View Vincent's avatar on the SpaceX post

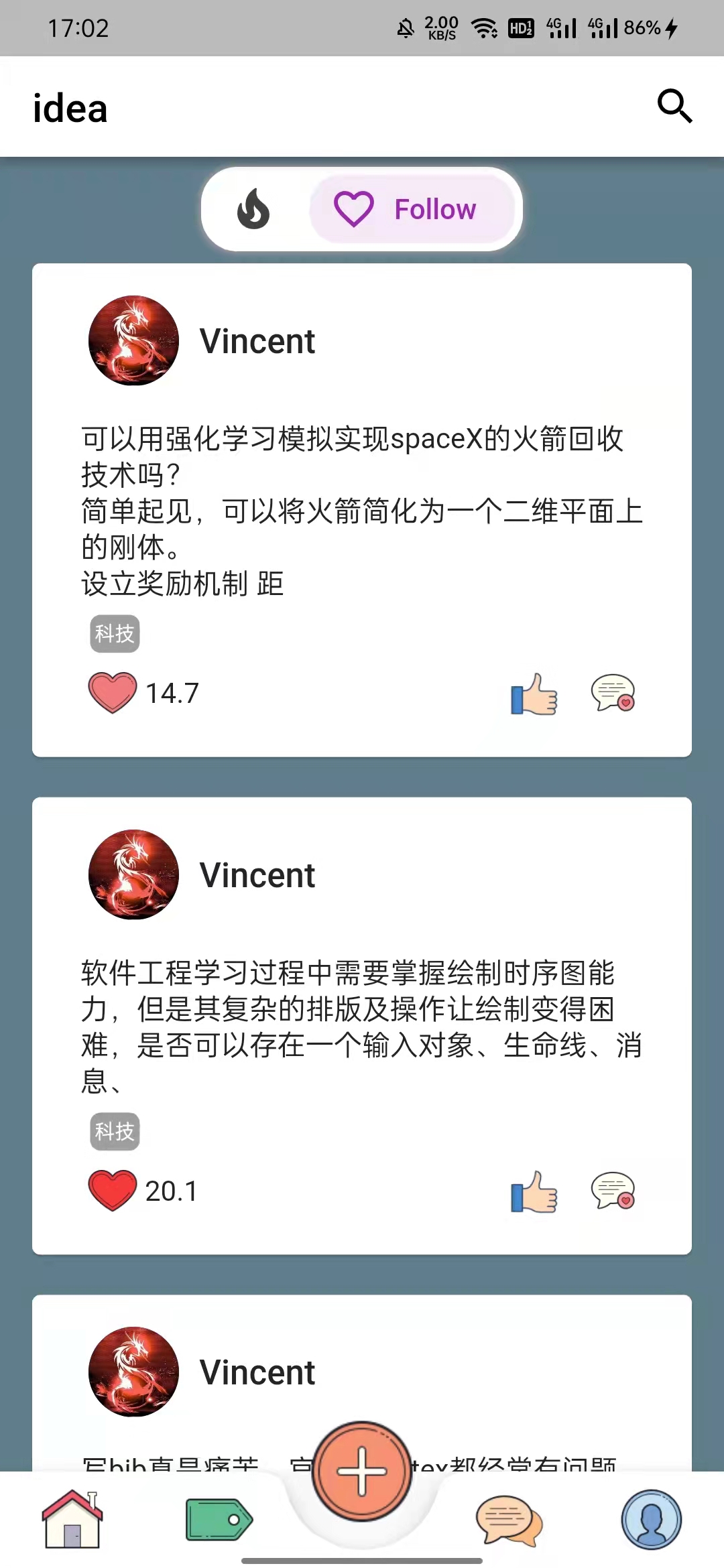(x=134, y=340)
